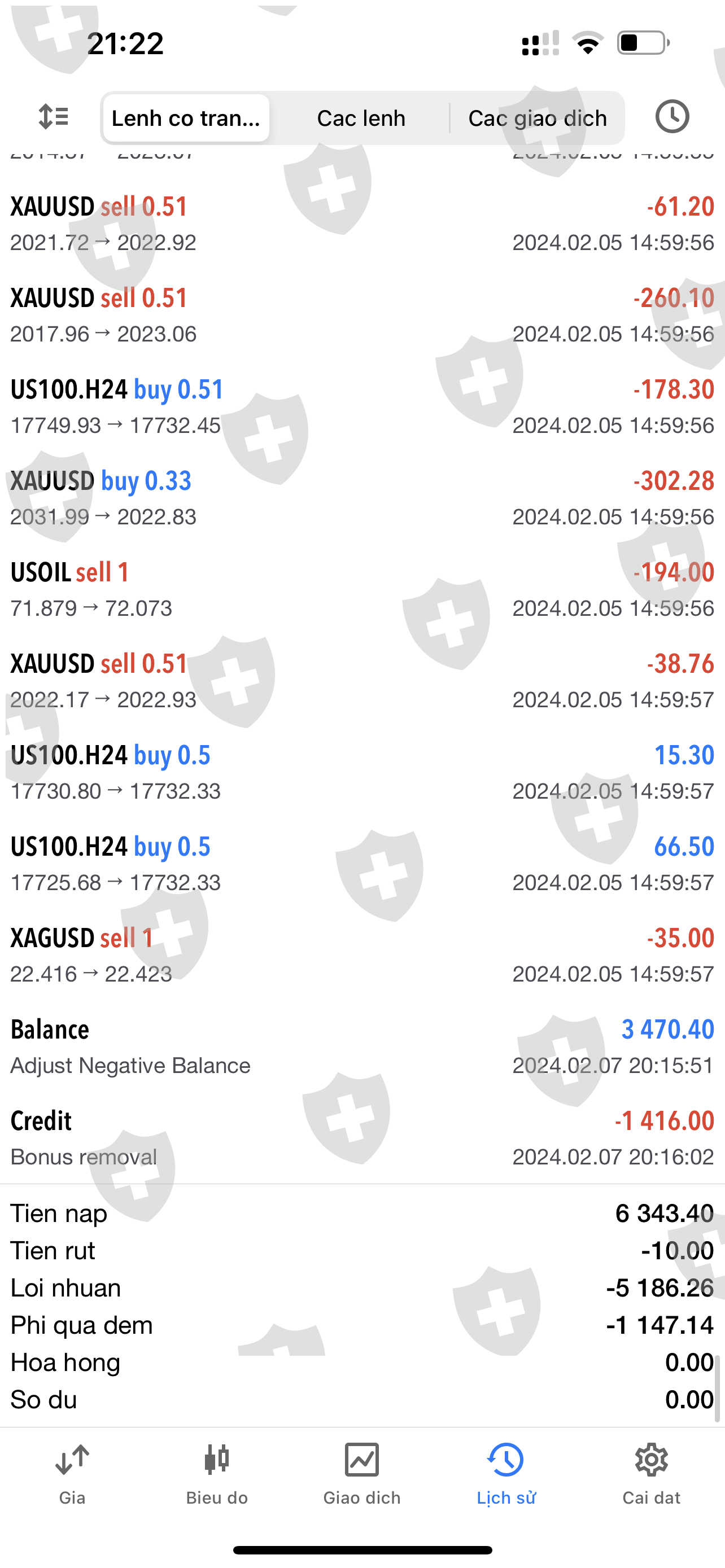Open the history period clock icon
Viewport: 725px width, 1568px height.
[672, 116]
